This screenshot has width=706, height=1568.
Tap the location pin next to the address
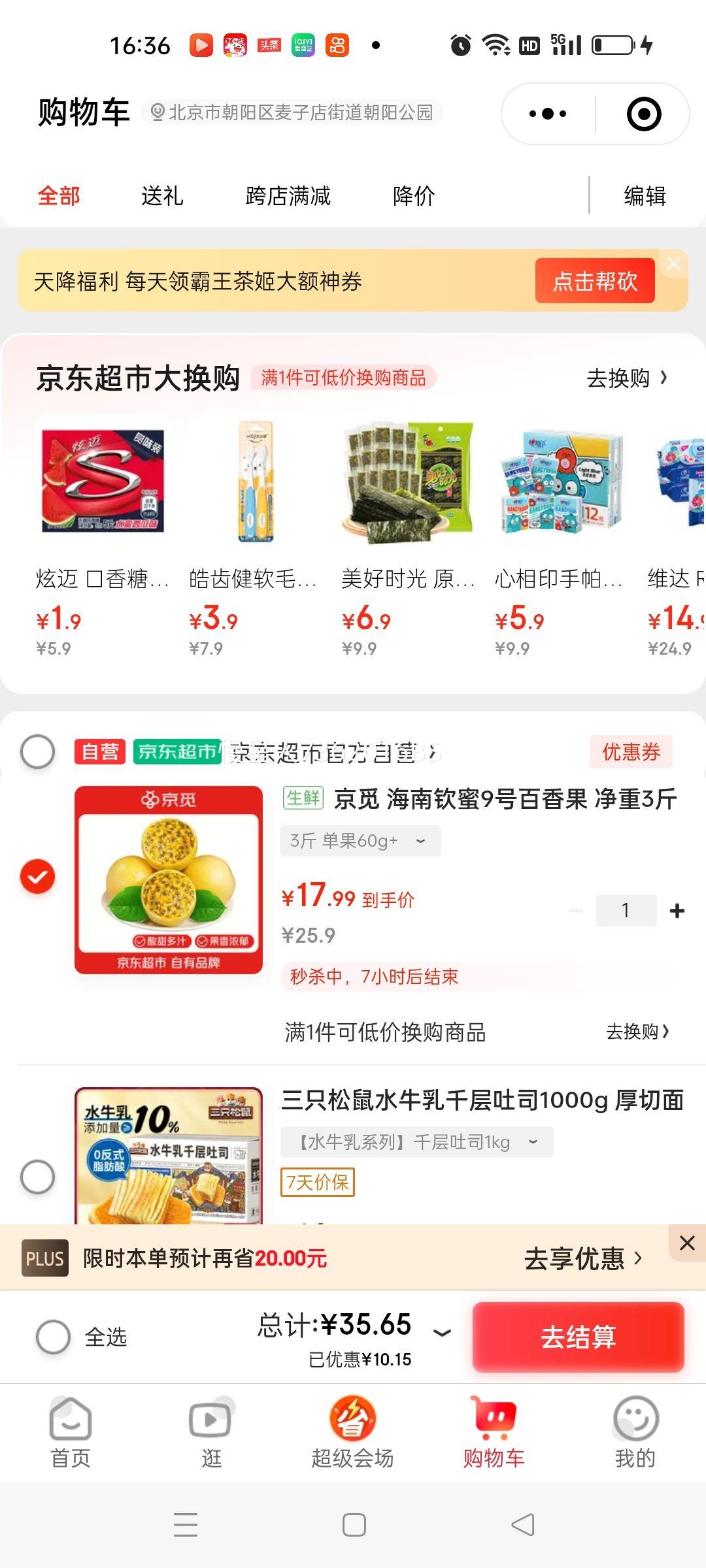157,112
